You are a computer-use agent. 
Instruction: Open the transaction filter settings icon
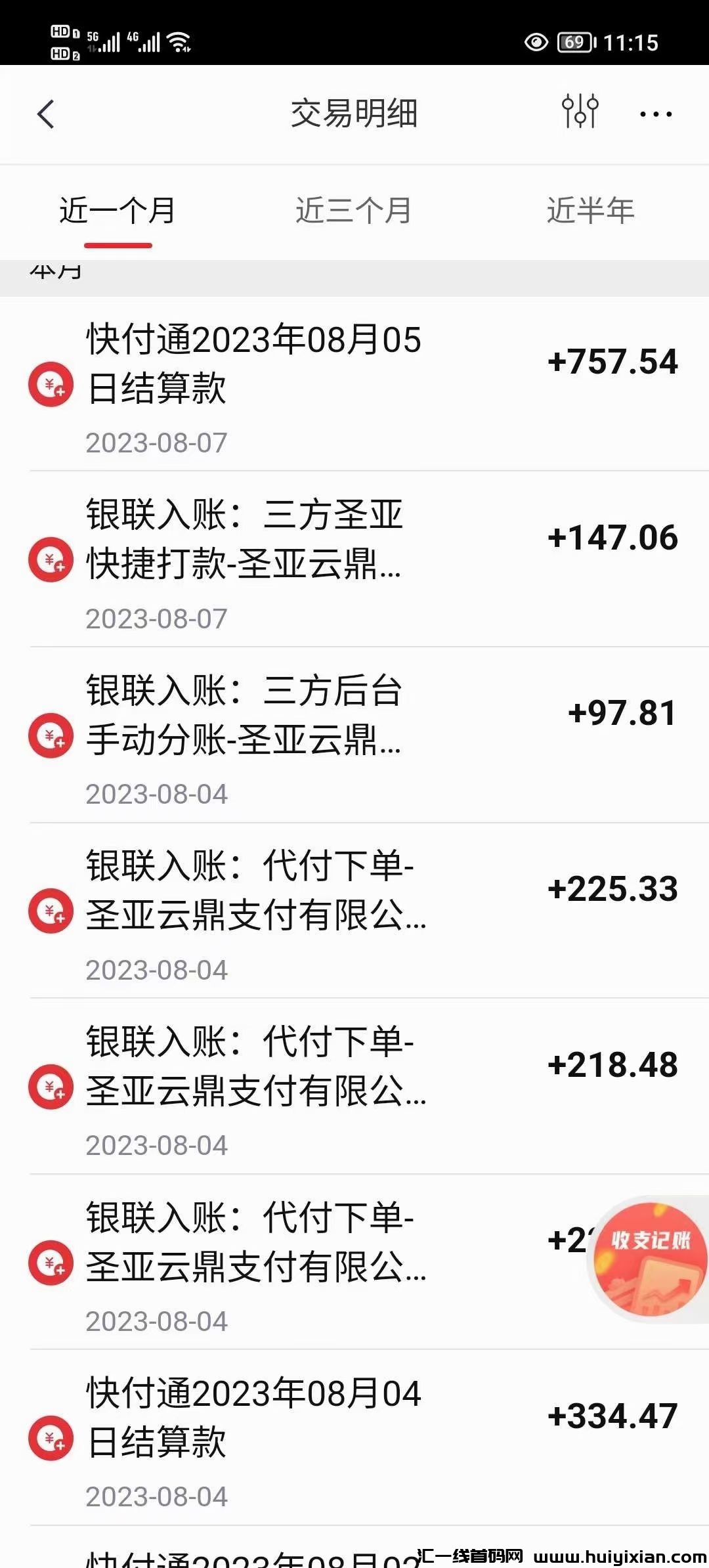(580, 112)
